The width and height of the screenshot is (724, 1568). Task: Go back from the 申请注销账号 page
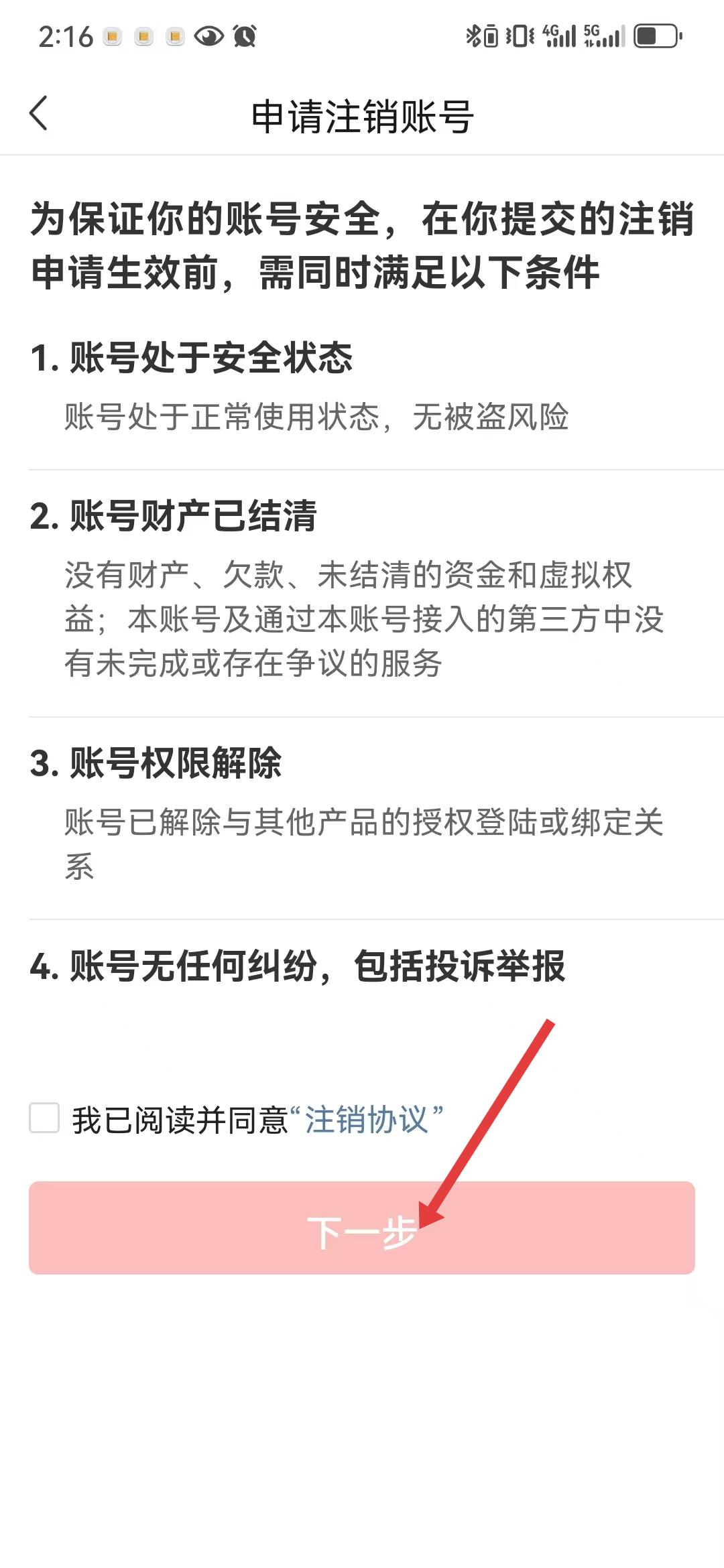(39, 114)
